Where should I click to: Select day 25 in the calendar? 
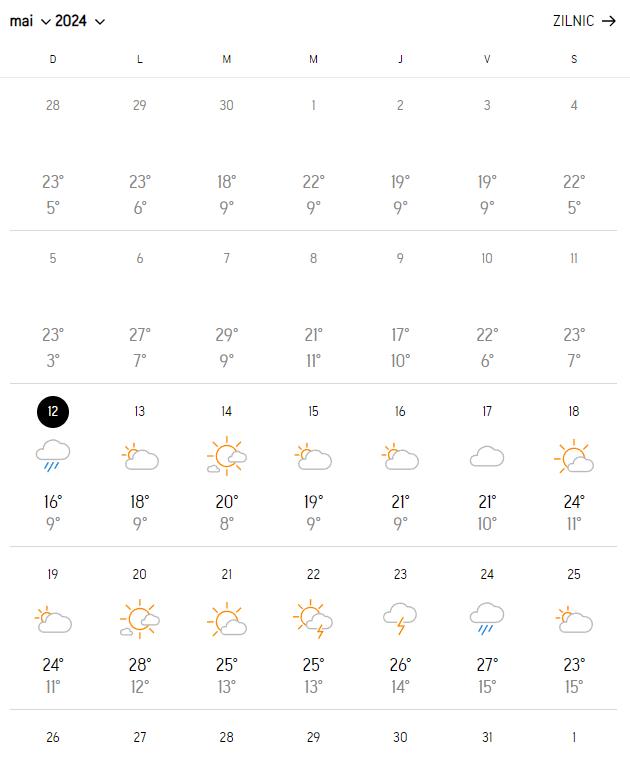(x=574, y=628)
